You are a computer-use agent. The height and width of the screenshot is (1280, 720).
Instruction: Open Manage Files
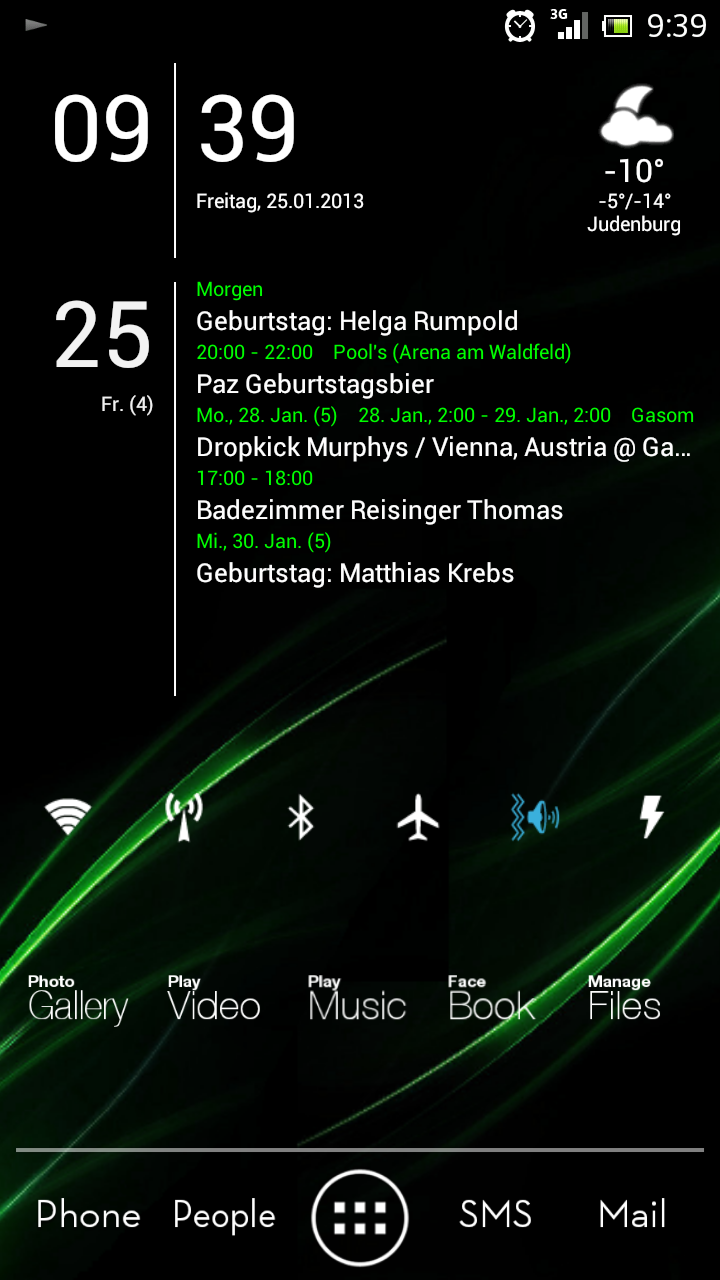click(x=624, y=1000)
